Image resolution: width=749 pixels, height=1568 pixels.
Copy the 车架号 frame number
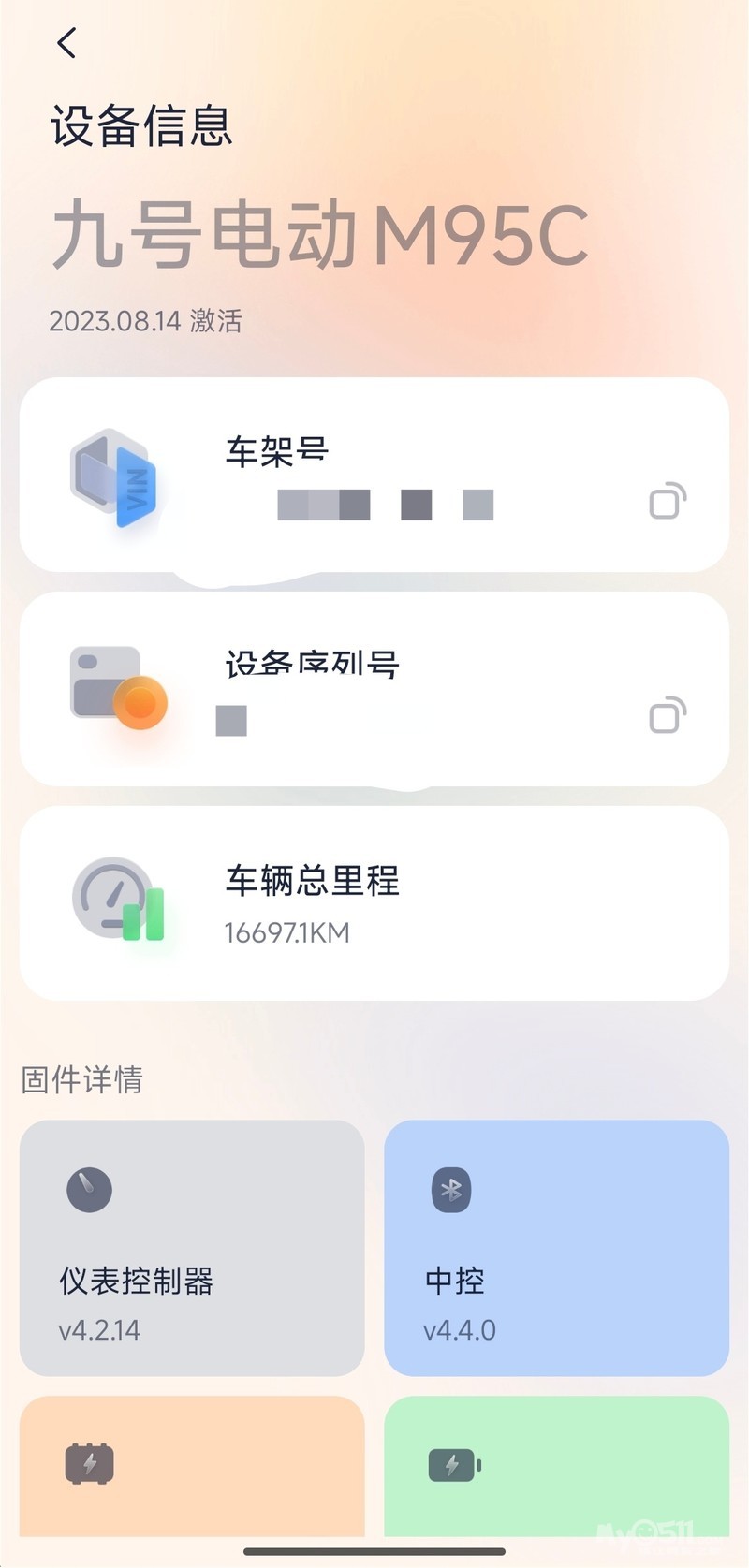667,501
